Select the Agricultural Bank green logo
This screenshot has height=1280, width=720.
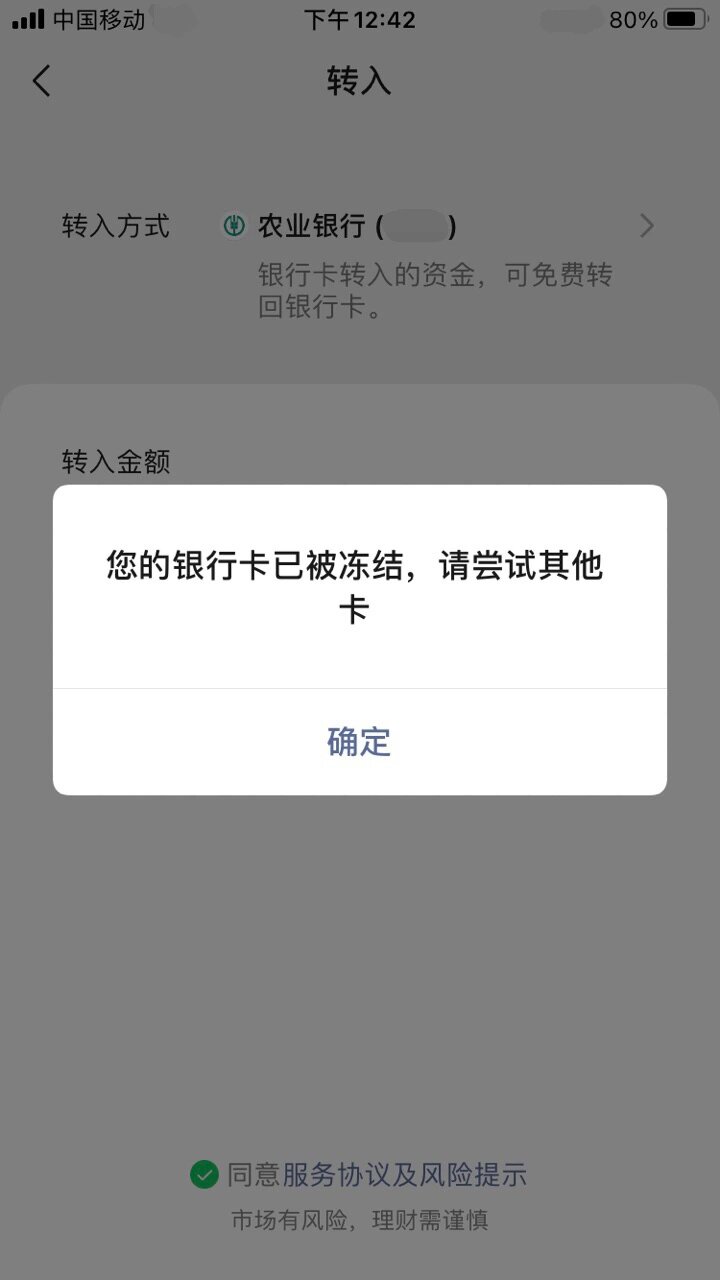[232, 226]
